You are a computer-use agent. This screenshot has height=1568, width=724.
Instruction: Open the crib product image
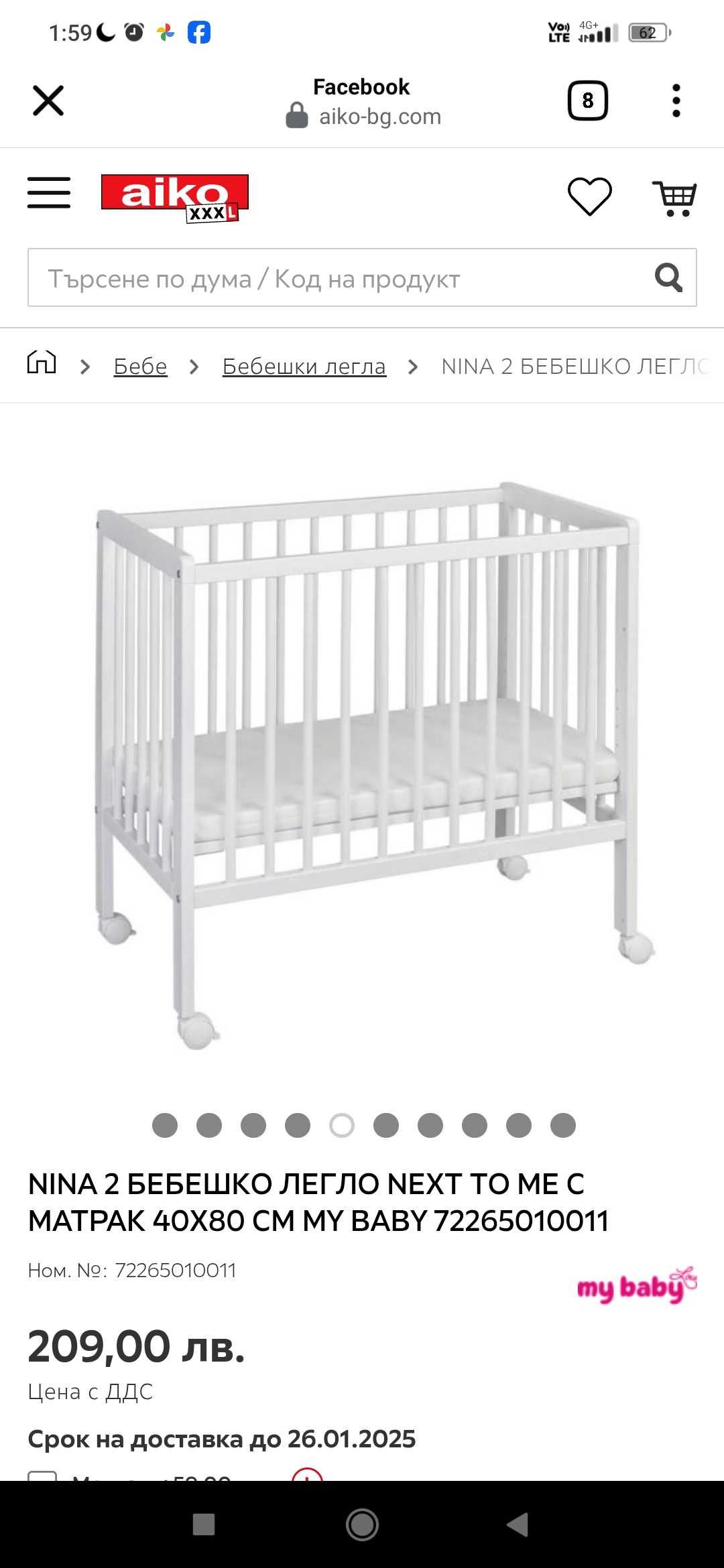(362, 757)
